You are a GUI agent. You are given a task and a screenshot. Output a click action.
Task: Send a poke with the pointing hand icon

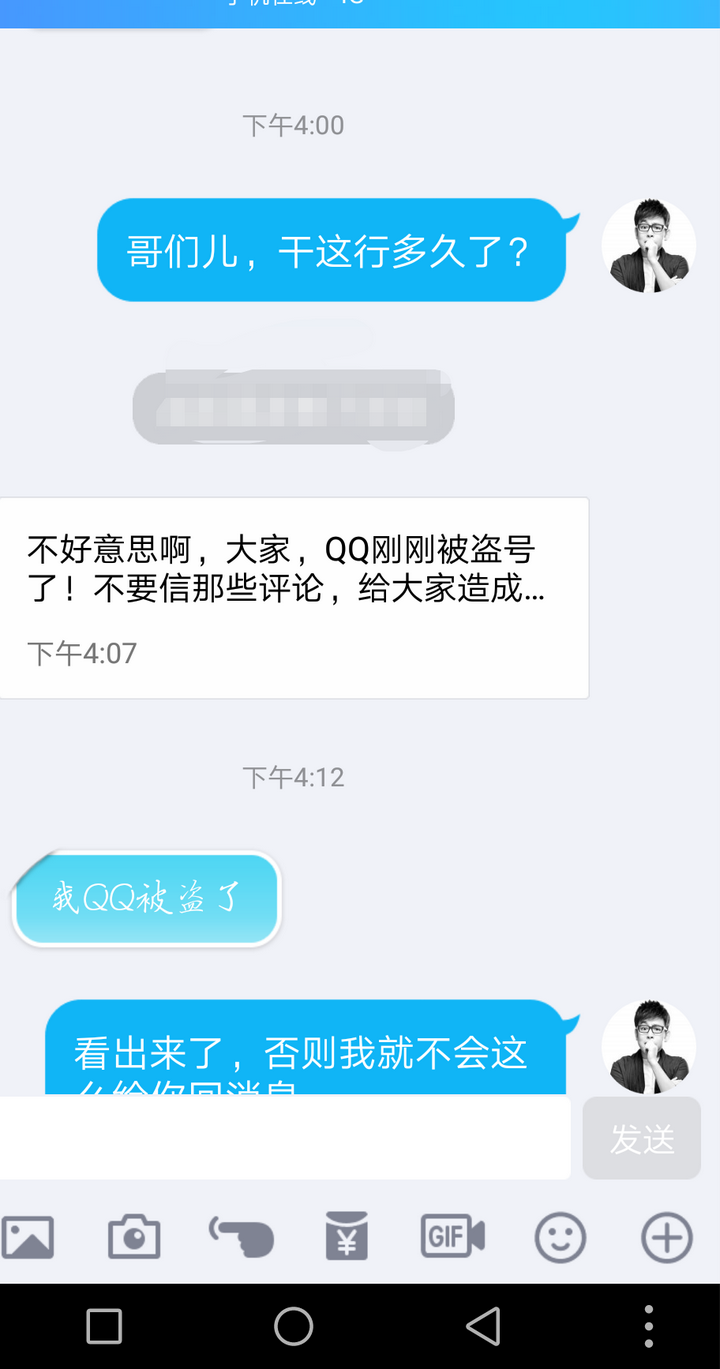241,1237
